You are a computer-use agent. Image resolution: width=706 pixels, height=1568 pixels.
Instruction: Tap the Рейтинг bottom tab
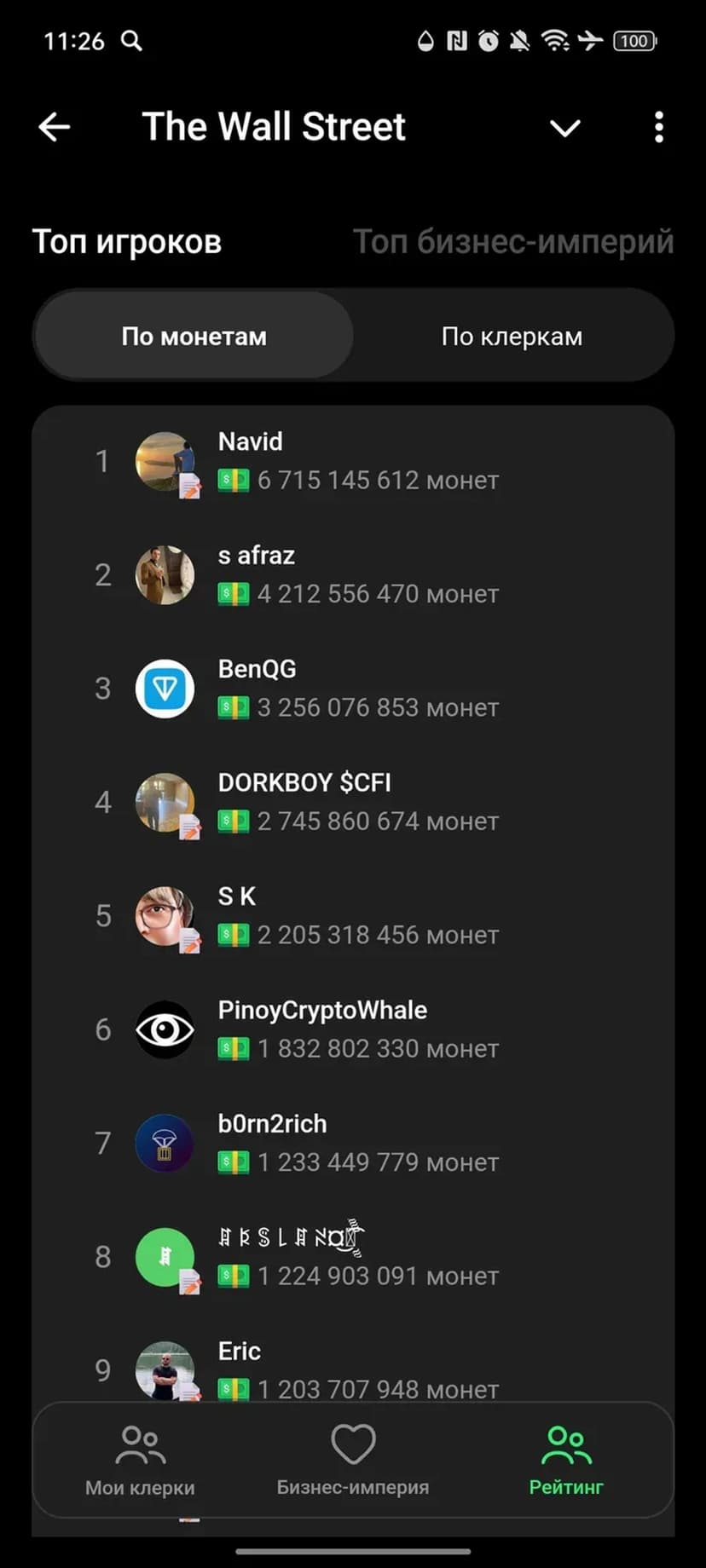point(566,1461)
